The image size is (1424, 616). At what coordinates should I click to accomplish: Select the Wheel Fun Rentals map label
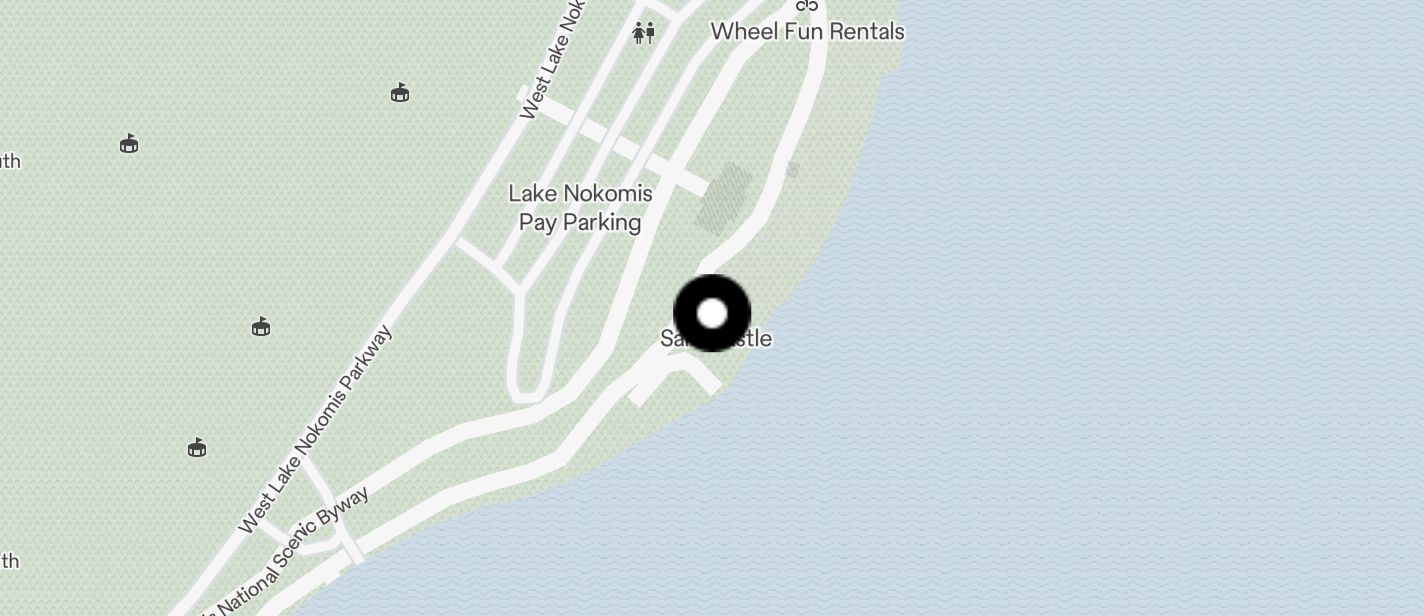(807, 31)
